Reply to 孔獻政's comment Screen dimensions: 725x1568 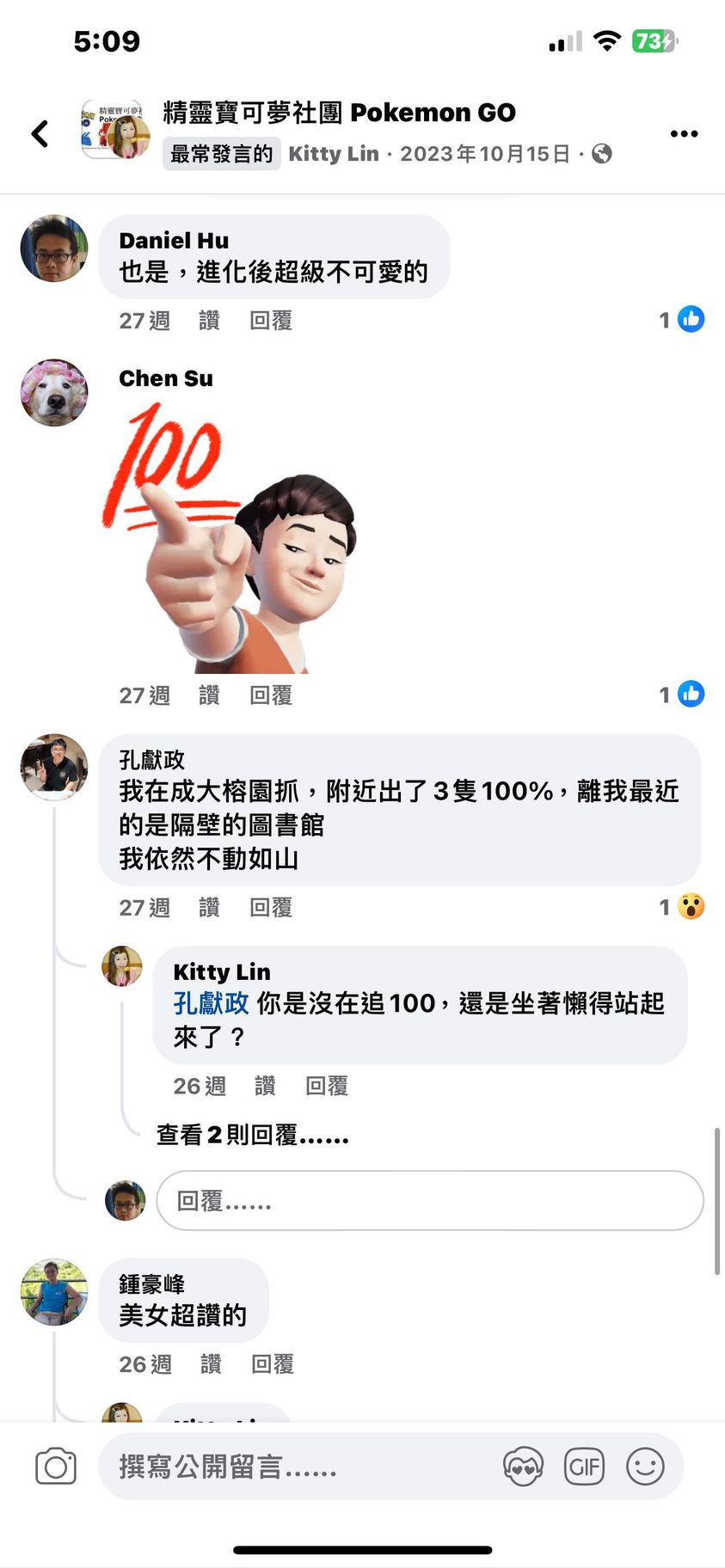click(x=271, y=908)
